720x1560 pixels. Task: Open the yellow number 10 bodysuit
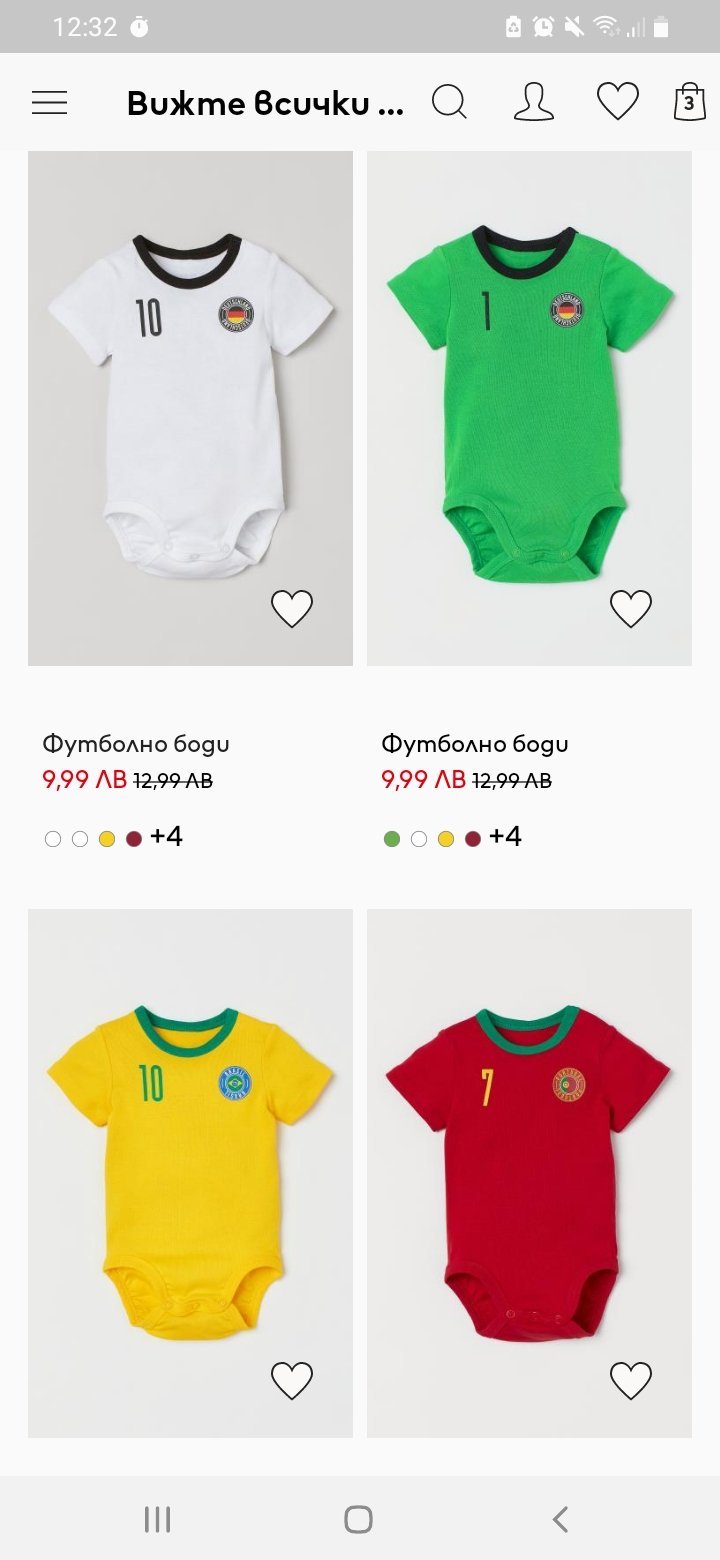click(x=190, y=1160)
